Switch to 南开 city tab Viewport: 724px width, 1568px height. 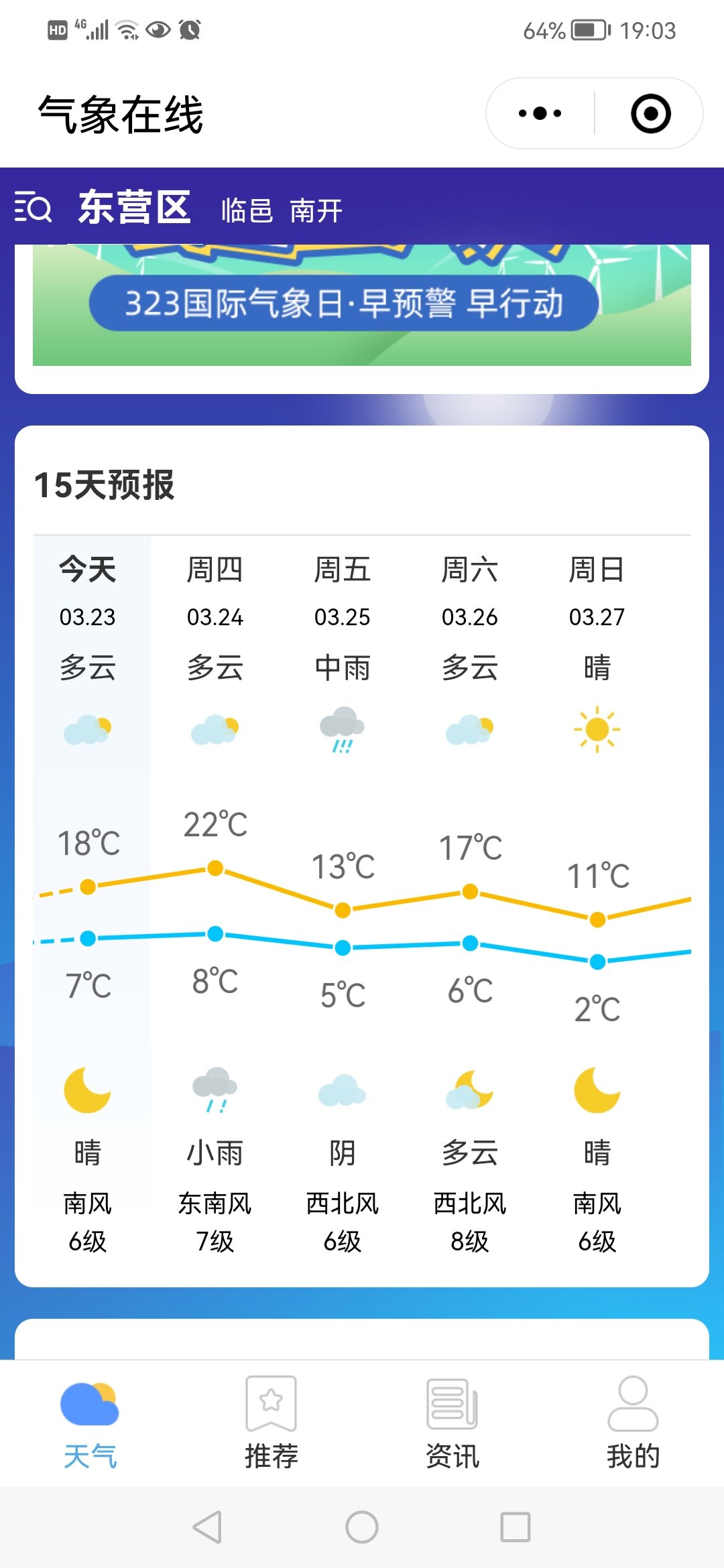tap(316, 210)
